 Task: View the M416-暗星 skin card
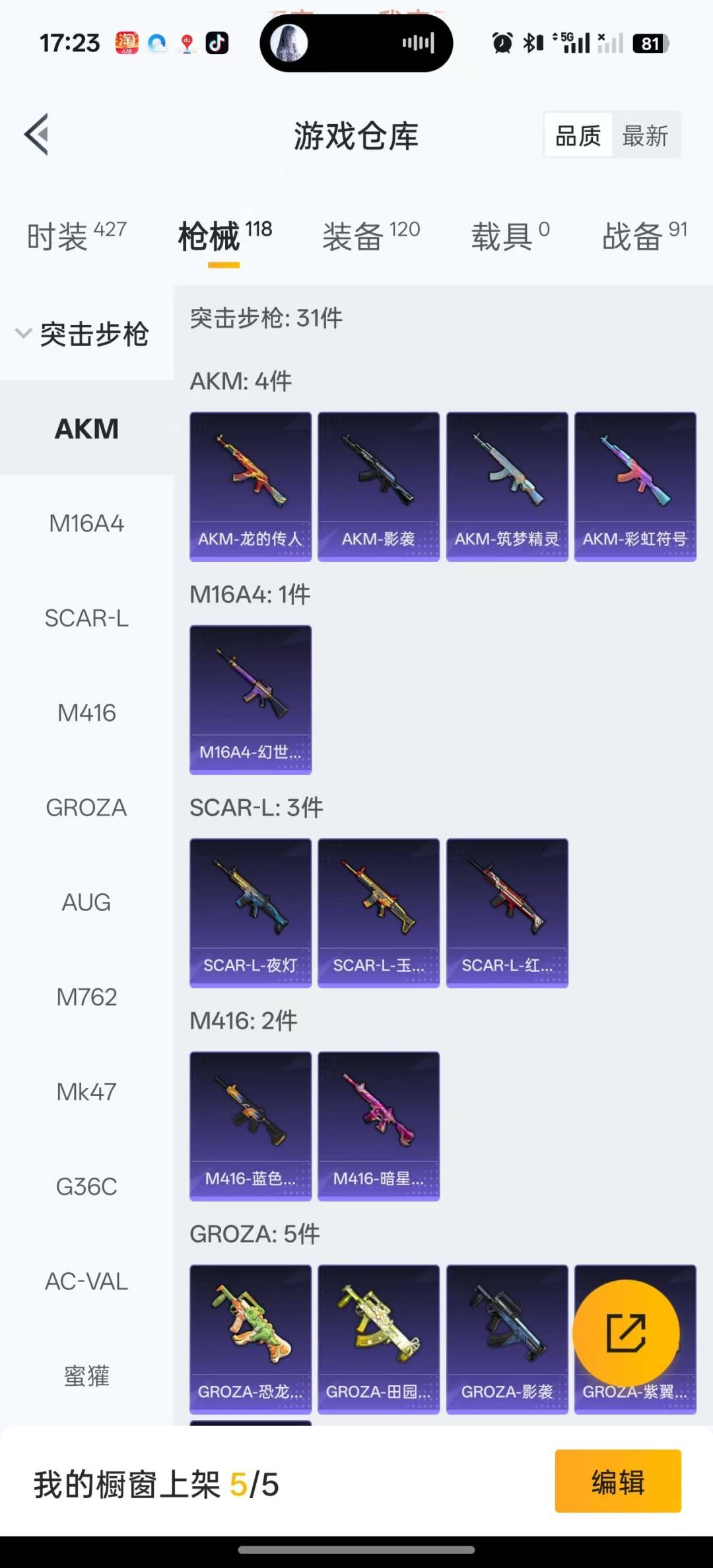[x=378, y=1126]
